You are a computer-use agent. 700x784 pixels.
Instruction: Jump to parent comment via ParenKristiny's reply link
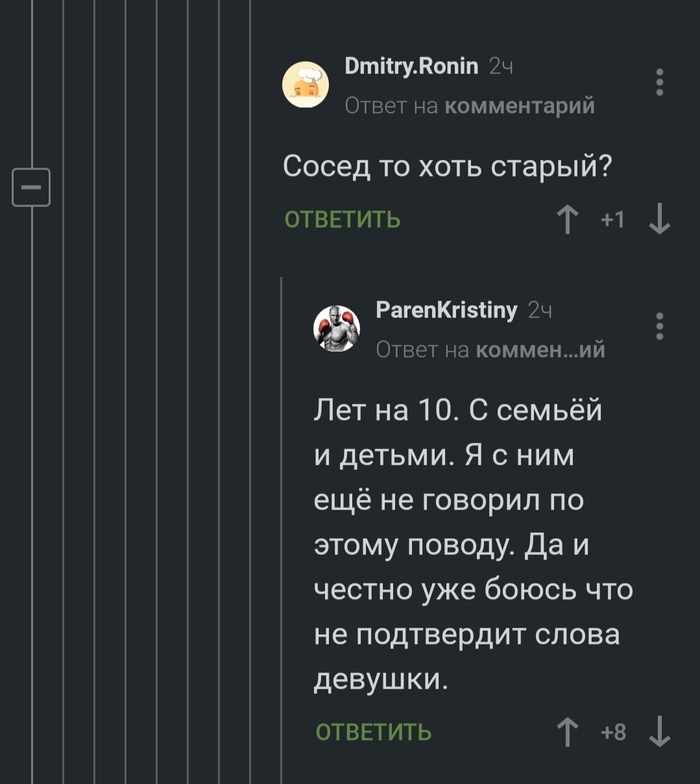point(491,349)
